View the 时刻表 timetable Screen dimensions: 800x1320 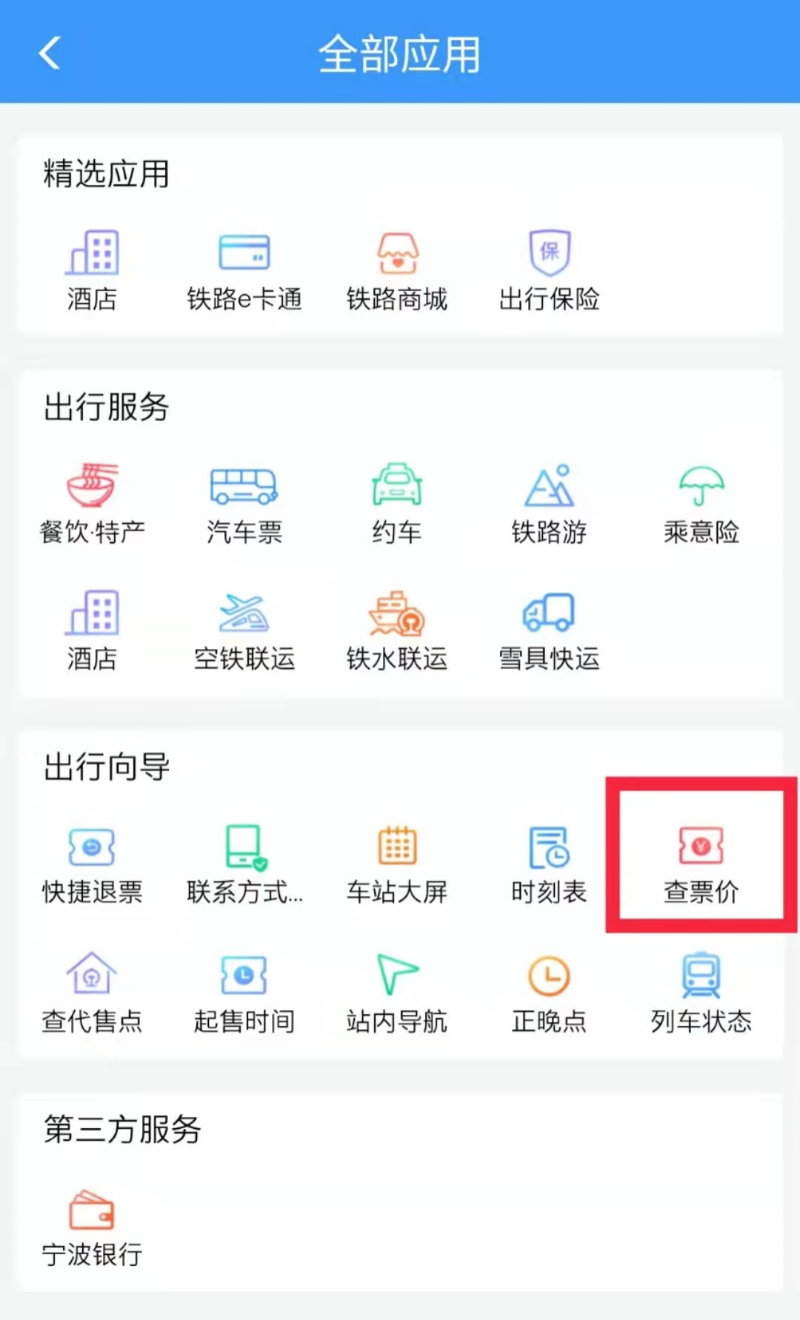(549, 863)
